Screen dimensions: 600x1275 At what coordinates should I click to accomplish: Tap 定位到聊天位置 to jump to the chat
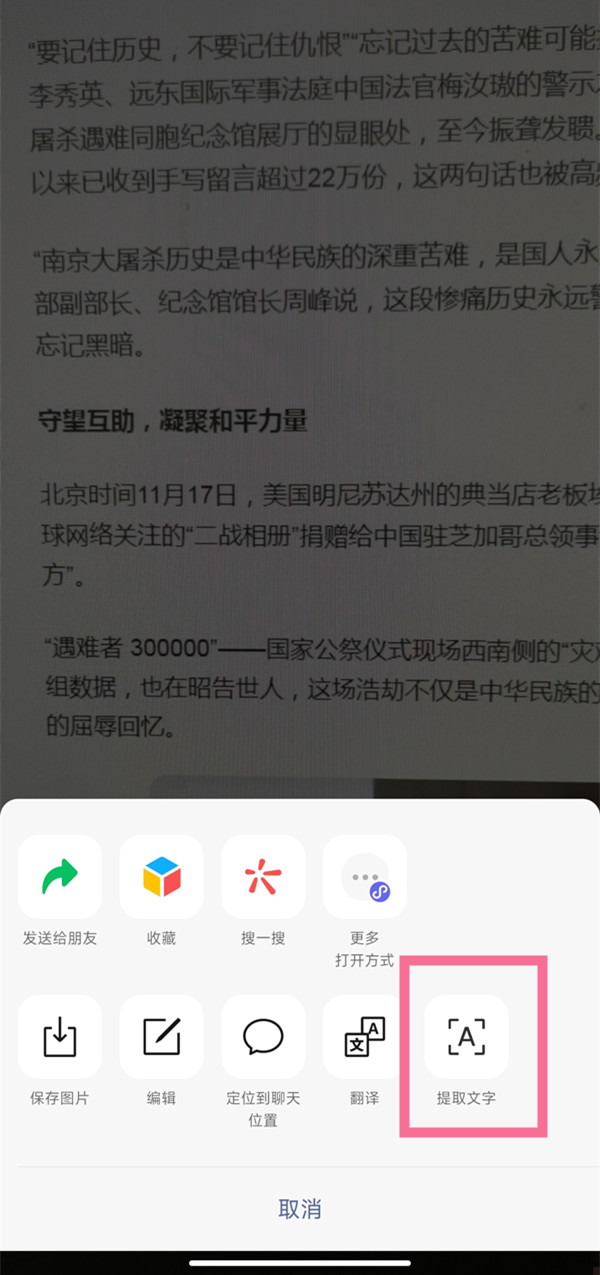click(x=263, y=1037)
